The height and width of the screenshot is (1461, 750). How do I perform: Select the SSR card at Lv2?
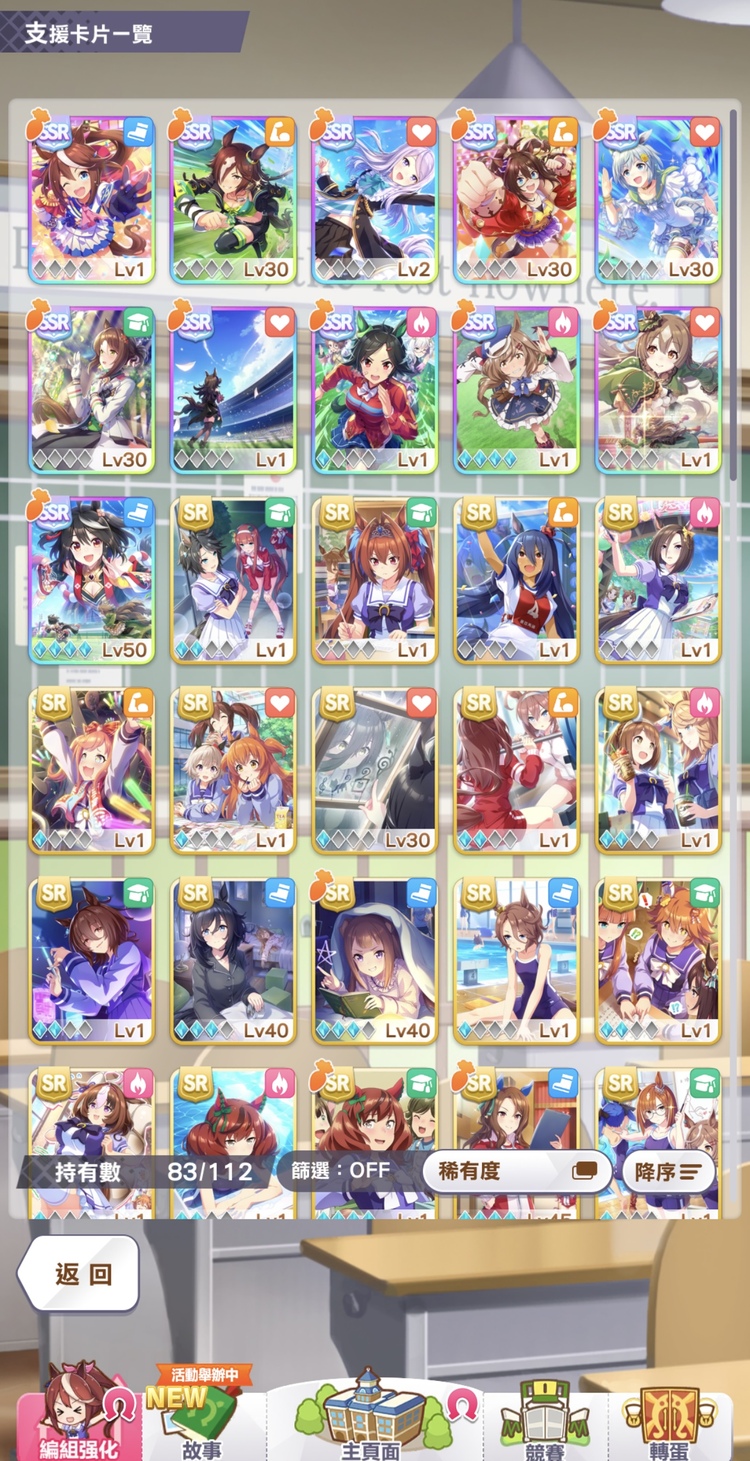click(x=375, y=199)
